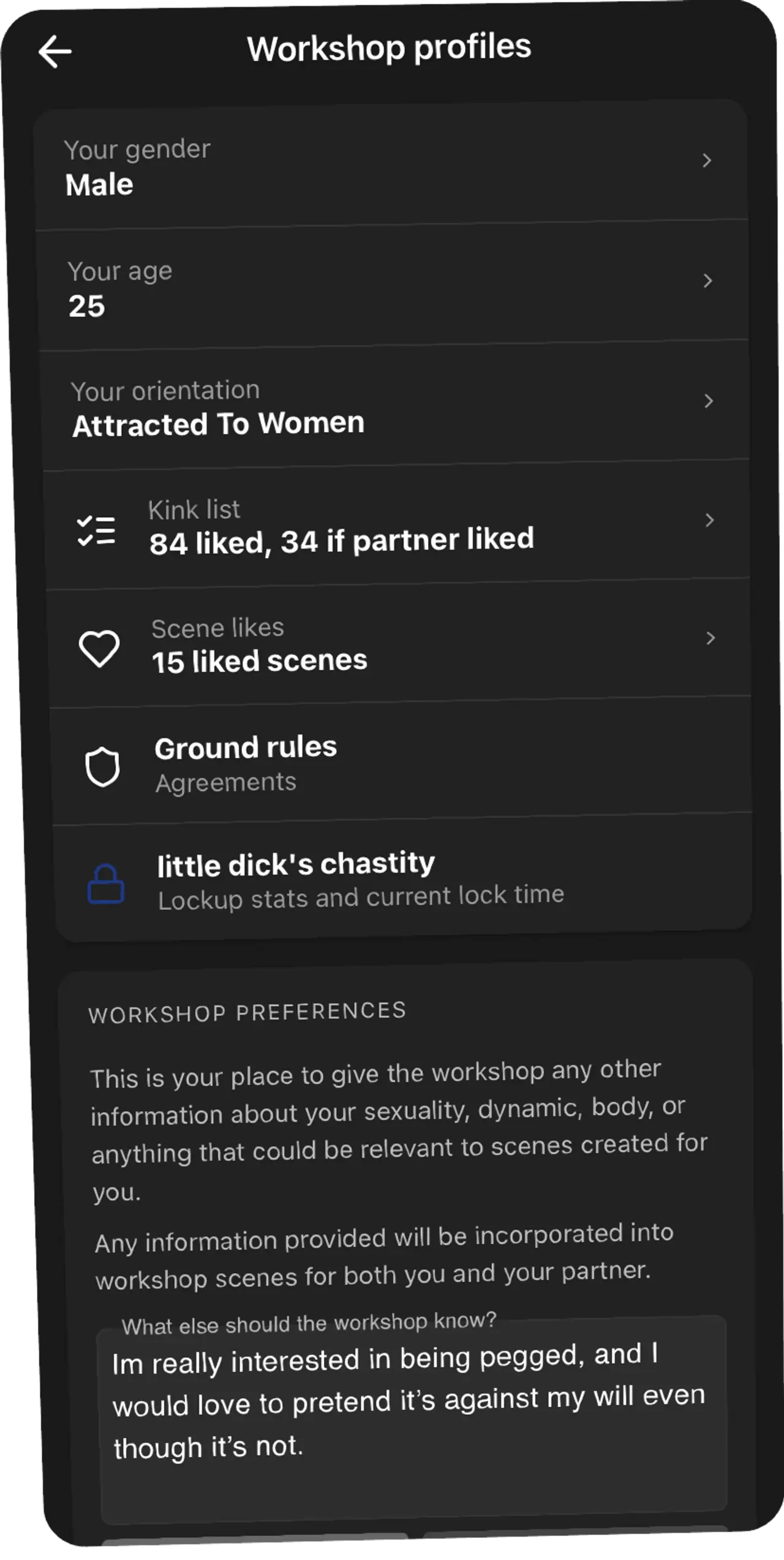Go back from Workshop profiles

[x=55, y=51]
